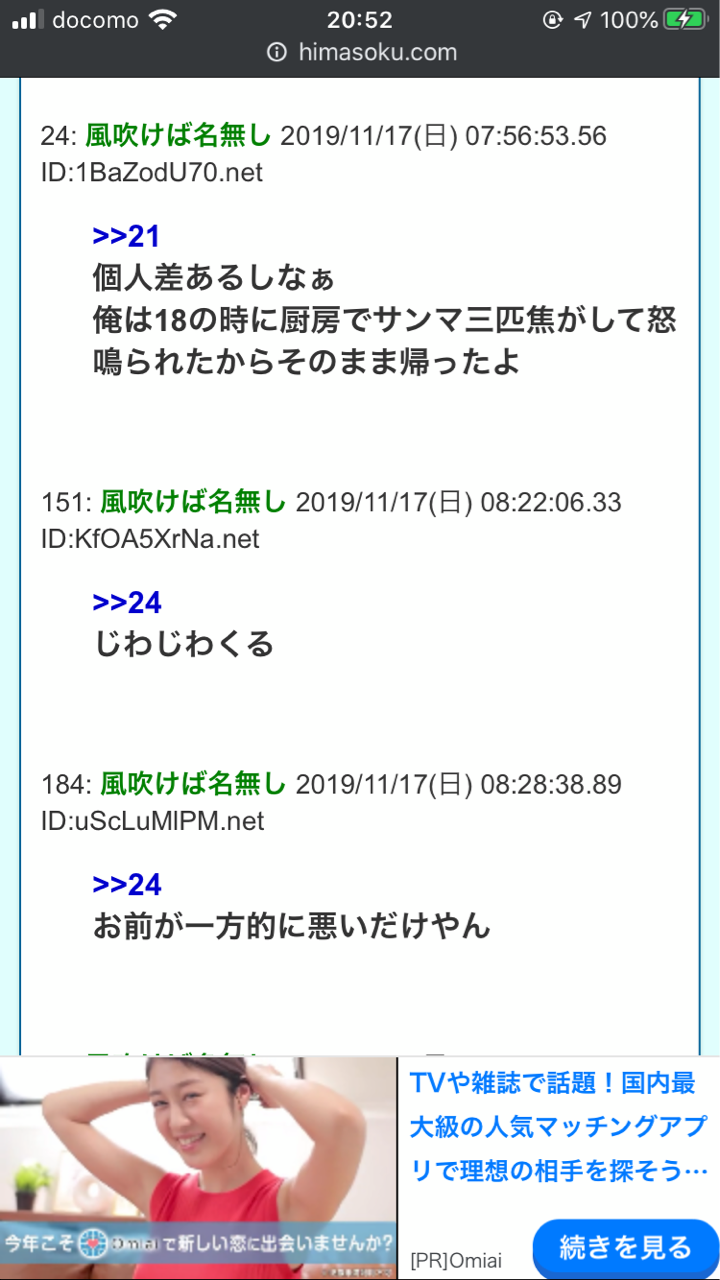
Task: Open the Omiai matching app ad text
Action: (x=558, y=1126)
